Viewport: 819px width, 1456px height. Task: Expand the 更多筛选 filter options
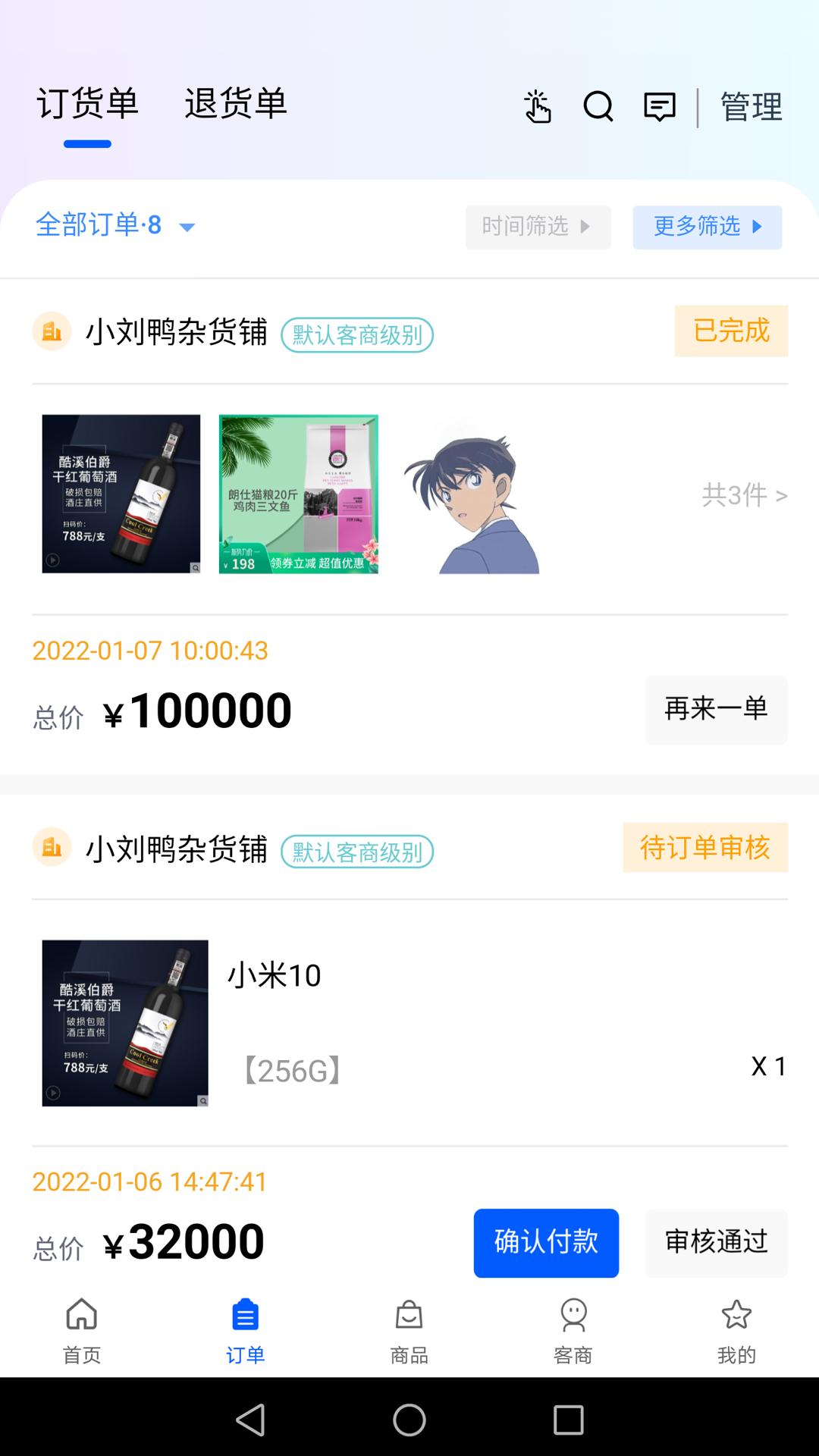coord(707,227)
